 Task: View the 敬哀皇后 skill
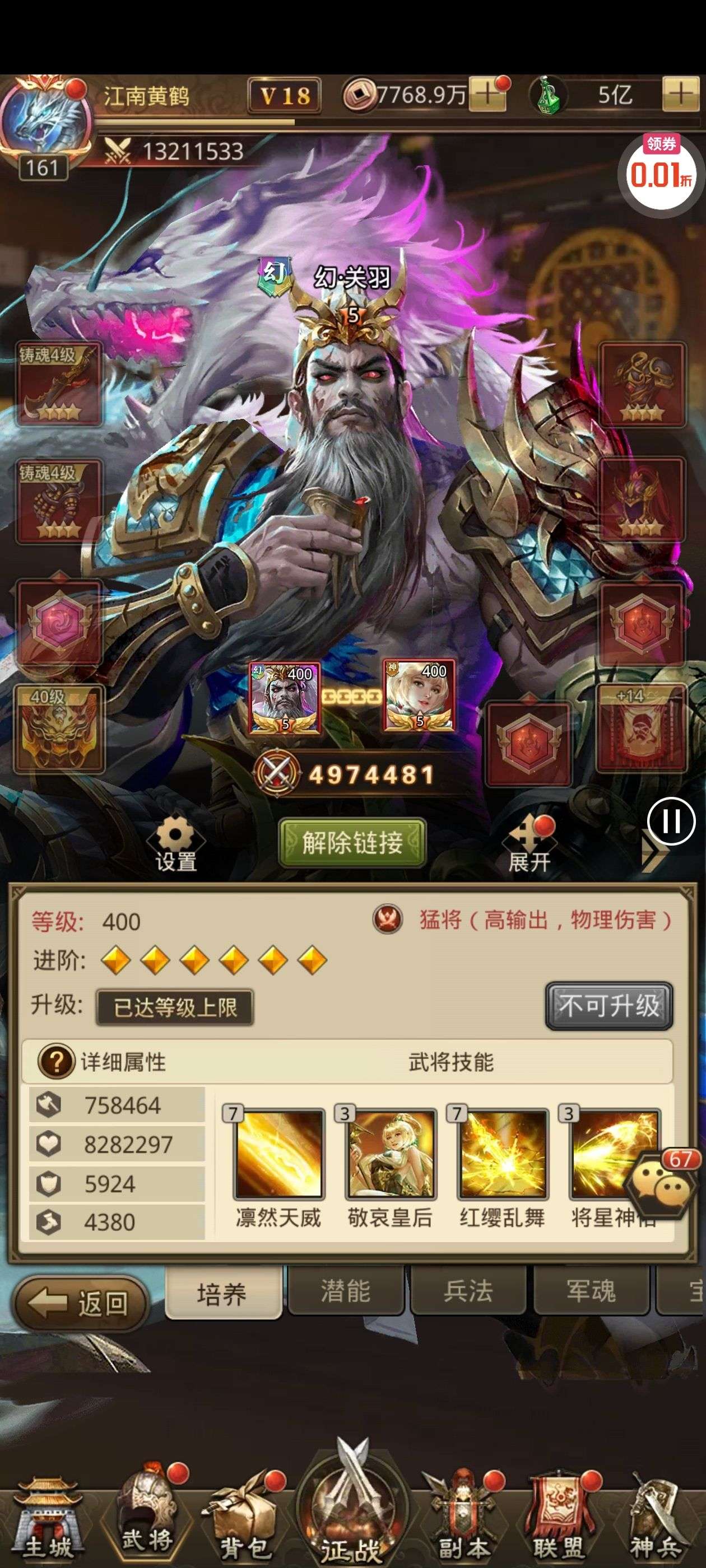point(390,1155)
